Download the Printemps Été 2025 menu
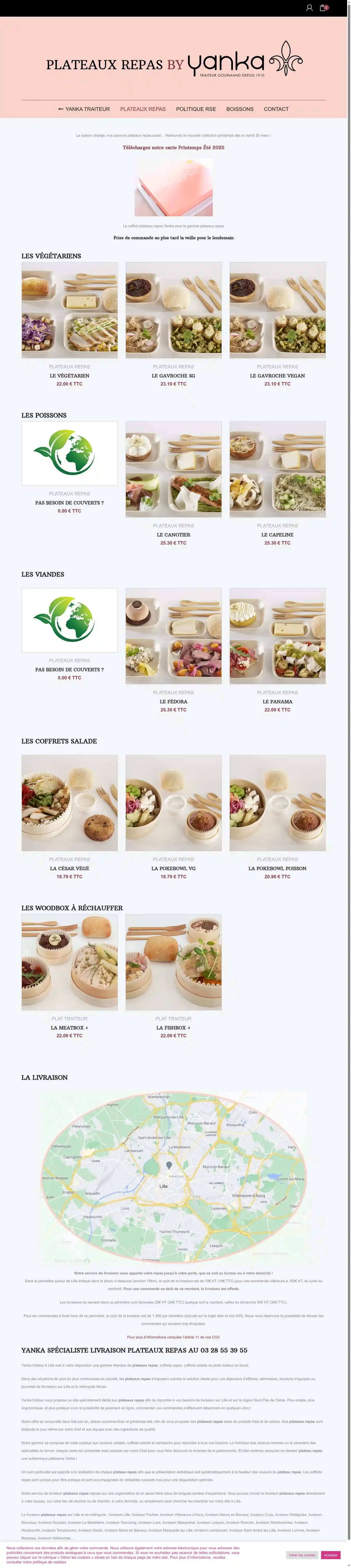Image resolution: width=351 pixels, height=1568 pixels. pos(173,147)
